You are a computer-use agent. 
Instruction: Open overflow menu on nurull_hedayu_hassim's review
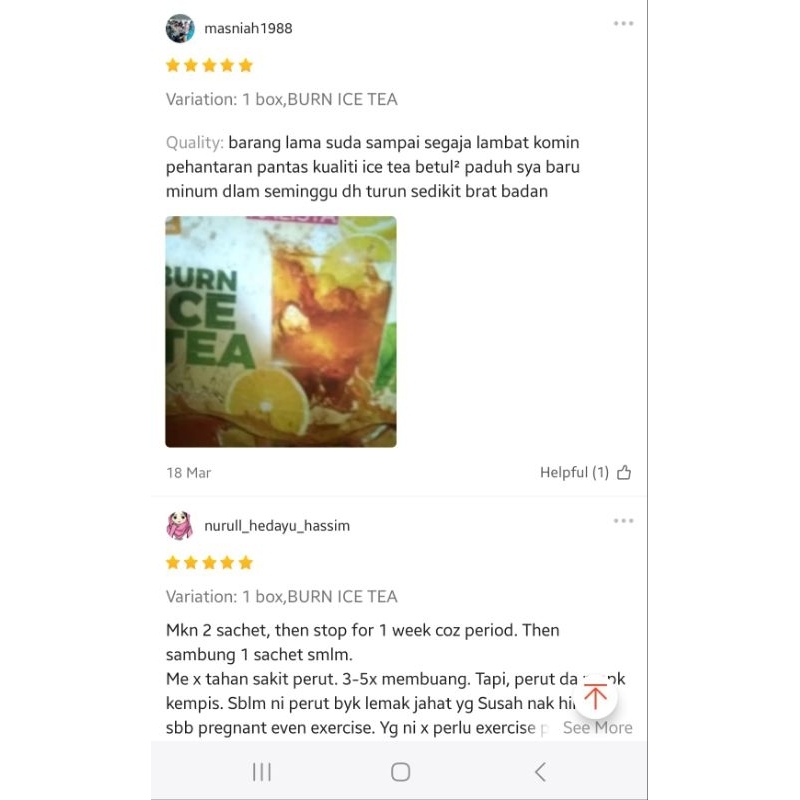coord(623,521)
